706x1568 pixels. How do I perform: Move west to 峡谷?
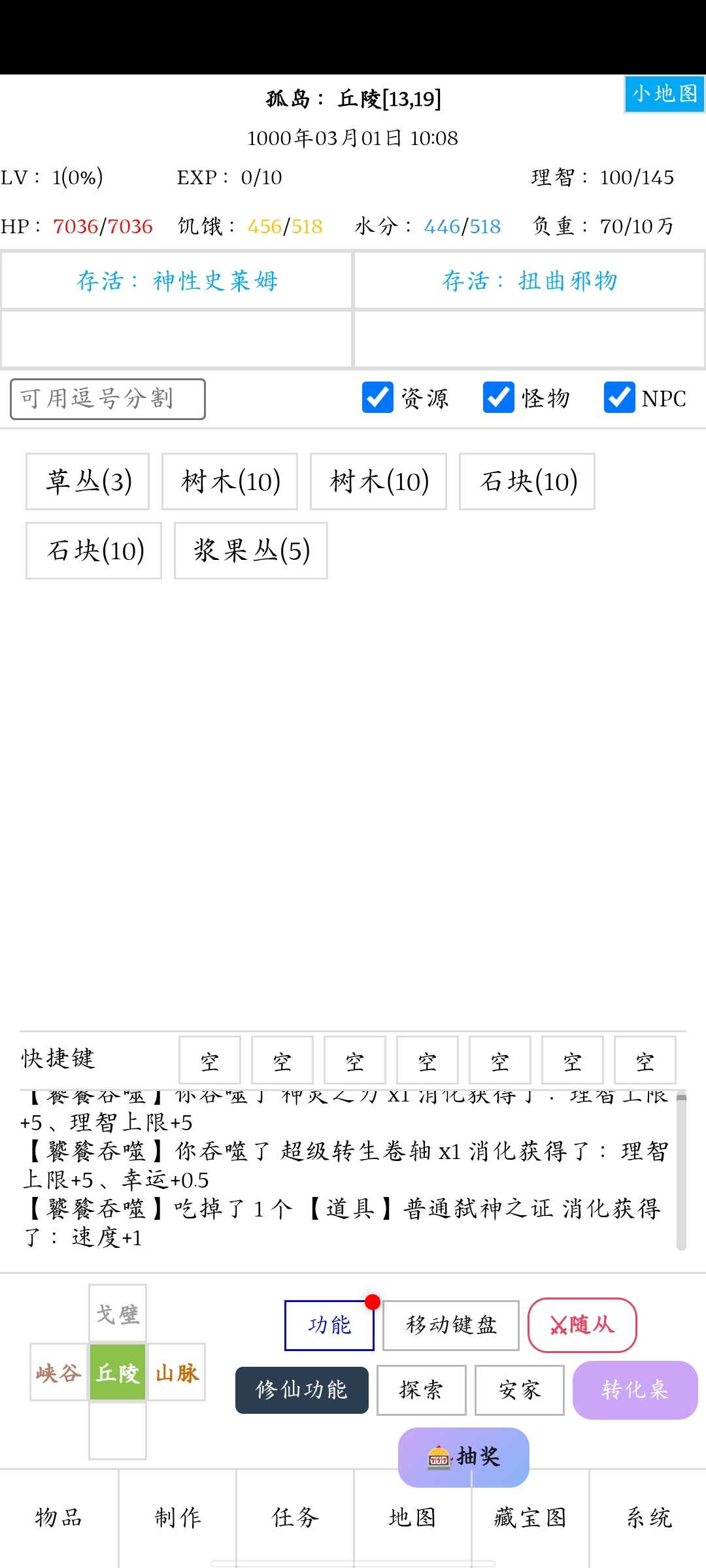click(x=59, y=1372)
